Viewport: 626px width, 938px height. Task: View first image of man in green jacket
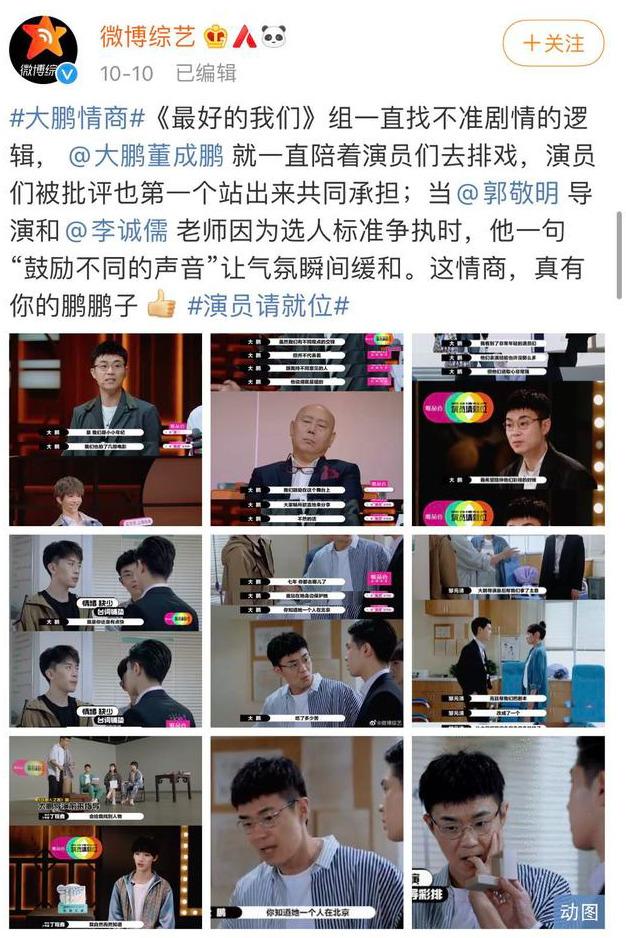[105, 429]
